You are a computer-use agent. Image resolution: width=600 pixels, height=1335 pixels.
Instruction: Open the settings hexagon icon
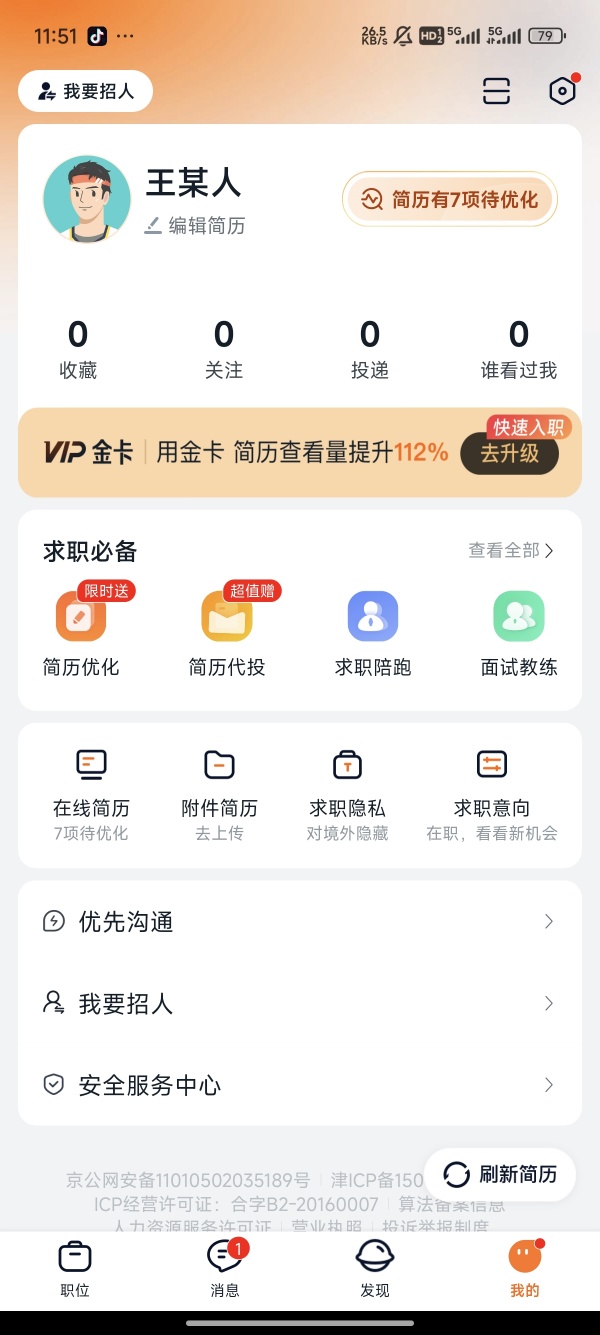[x=563, y=91]
